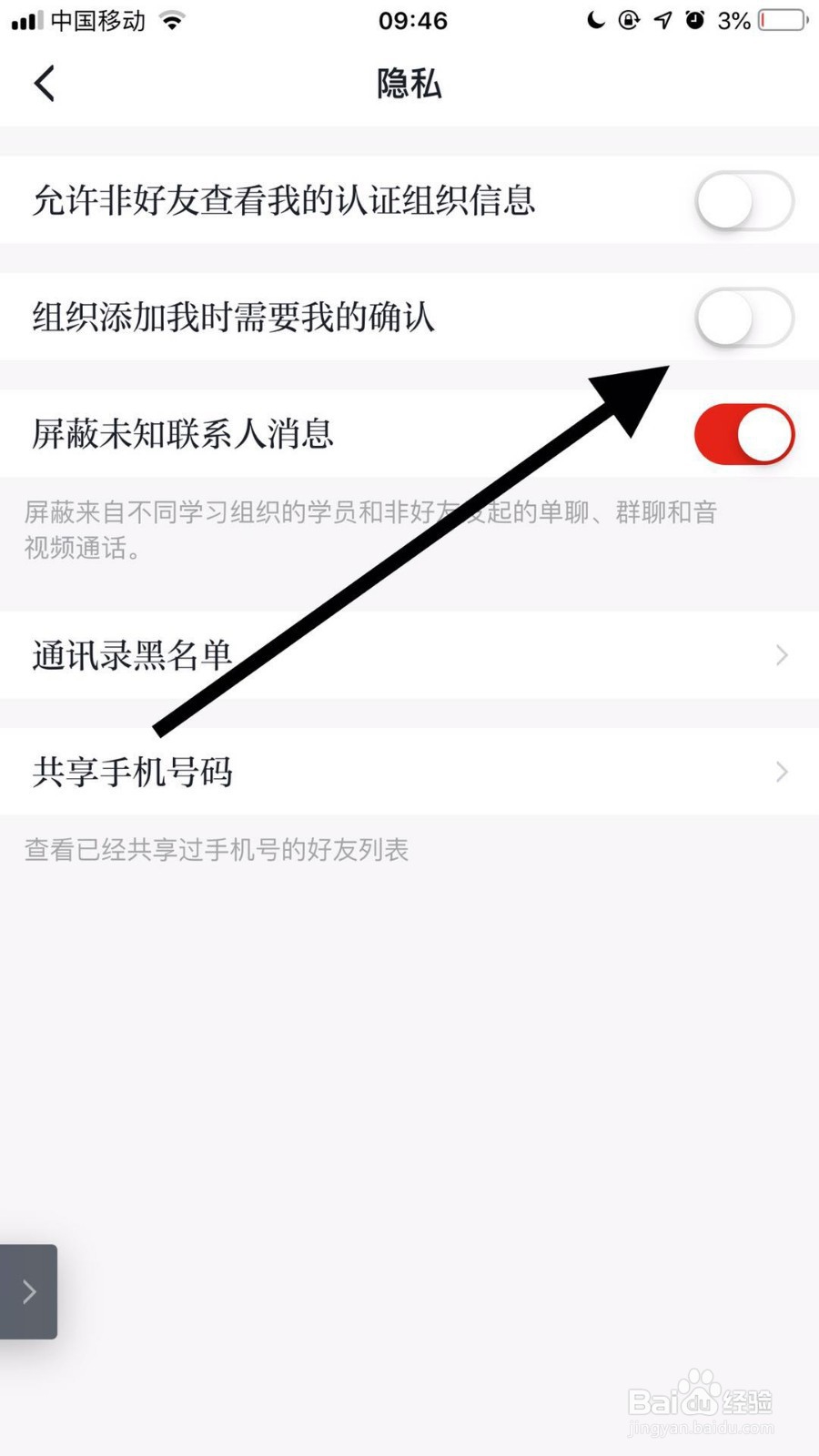
Task: Tap the orientation lock icon
Action: pos(629,19)
